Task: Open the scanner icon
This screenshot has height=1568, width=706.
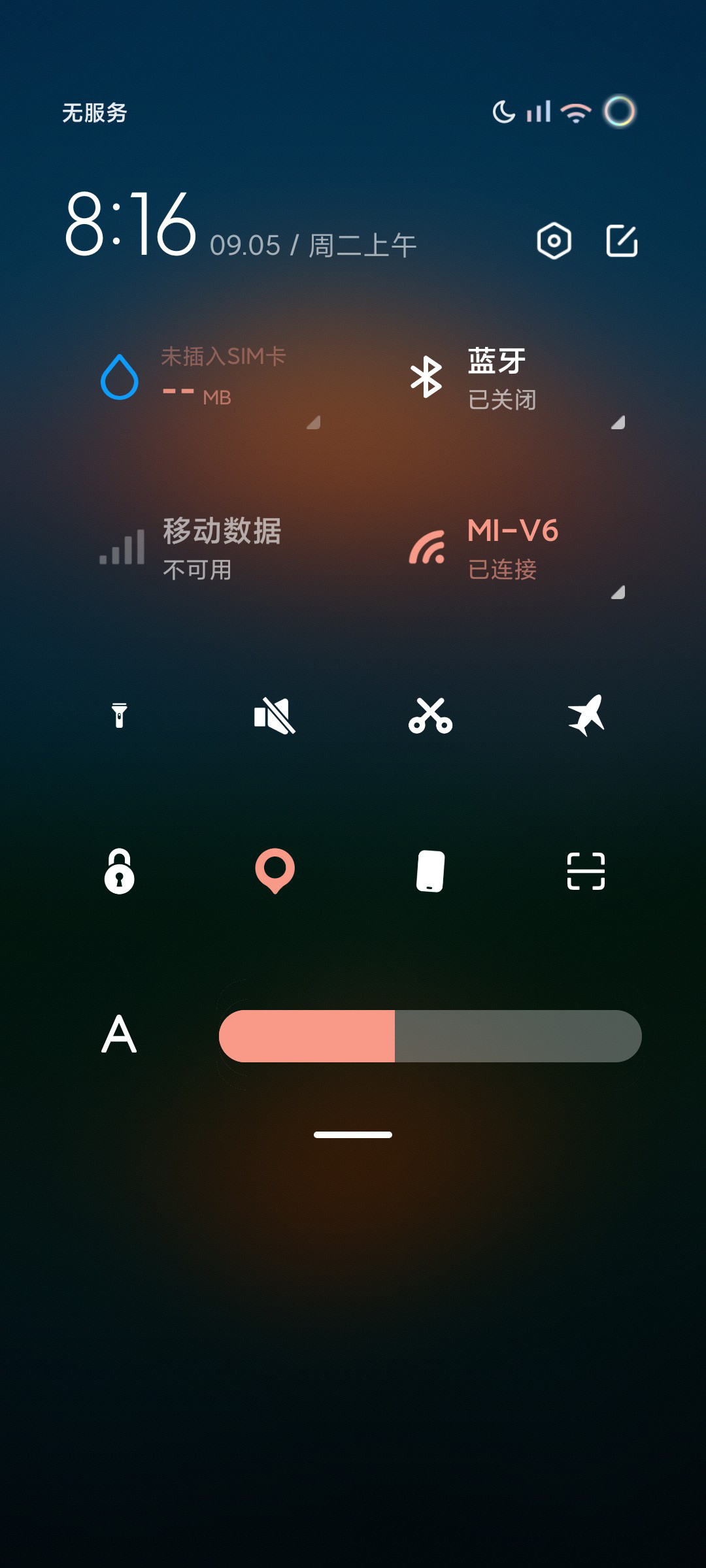Action: [586, 871]
